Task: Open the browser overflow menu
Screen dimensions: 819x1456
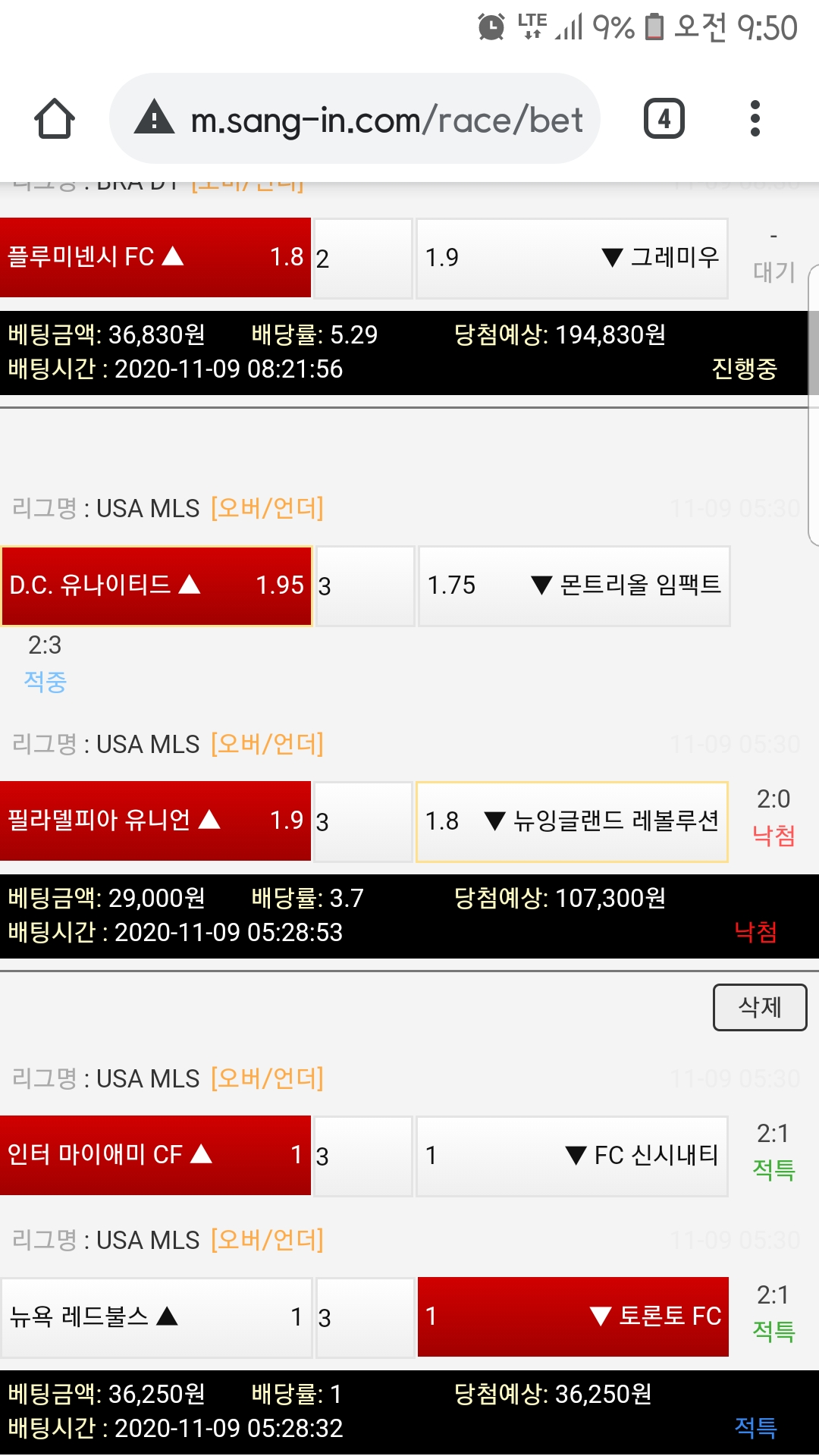Action: pyautogui.click(x=754, y=119)
